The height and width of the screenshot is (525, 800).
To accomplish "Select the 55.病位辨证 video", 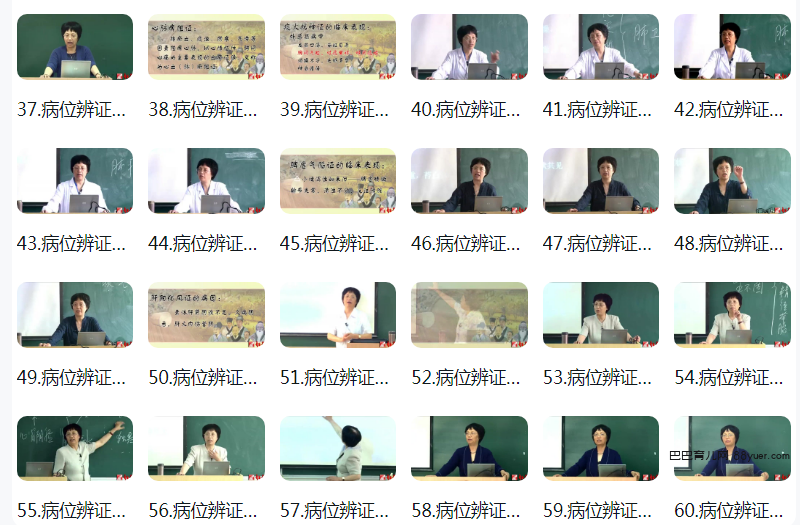I will tap(75, 449).
